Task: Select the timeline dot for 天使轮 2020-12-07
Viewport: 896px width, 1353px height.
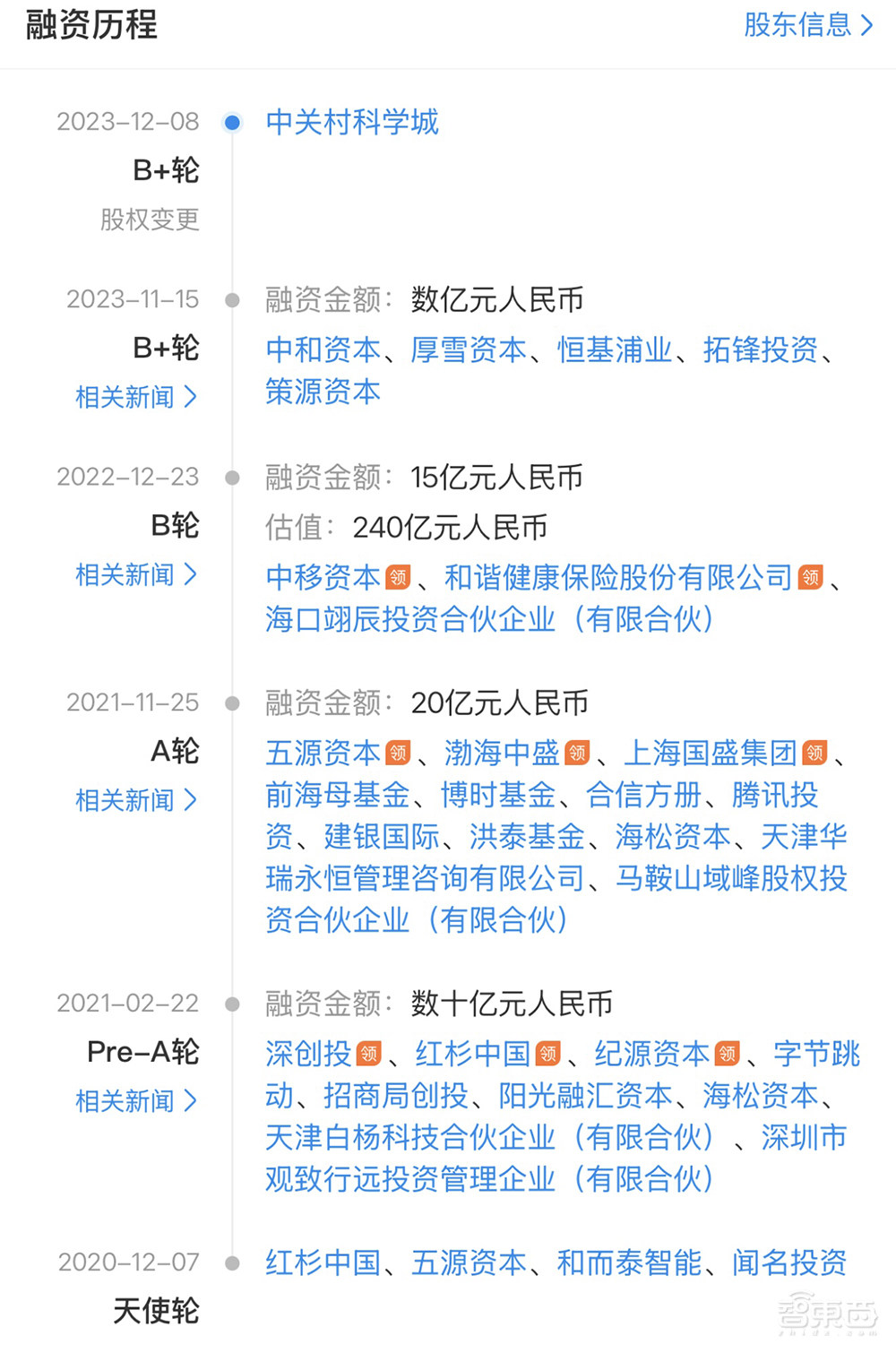Action: tap(233, 1263)
